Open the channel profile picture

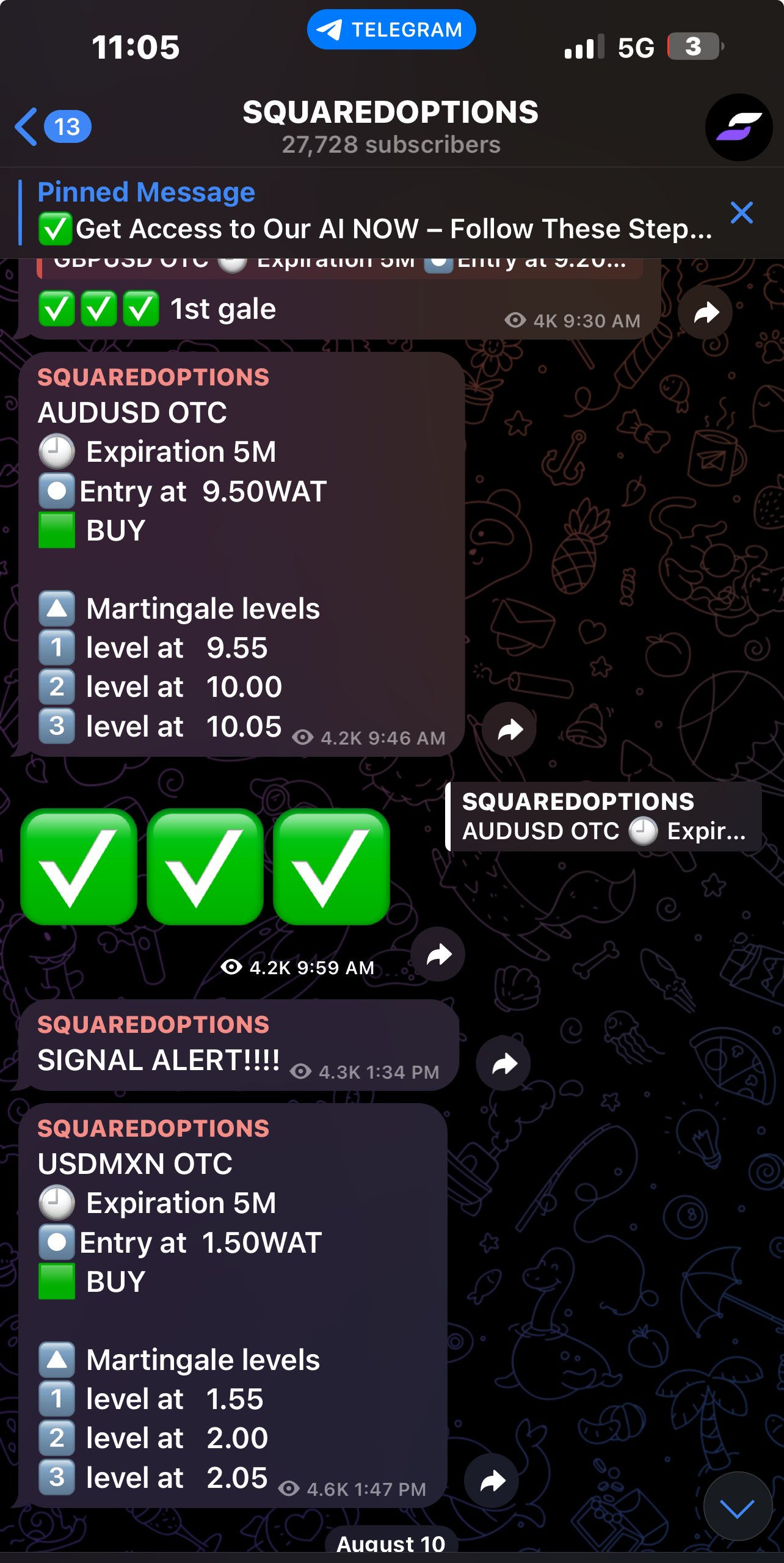(x=738, y=127)
